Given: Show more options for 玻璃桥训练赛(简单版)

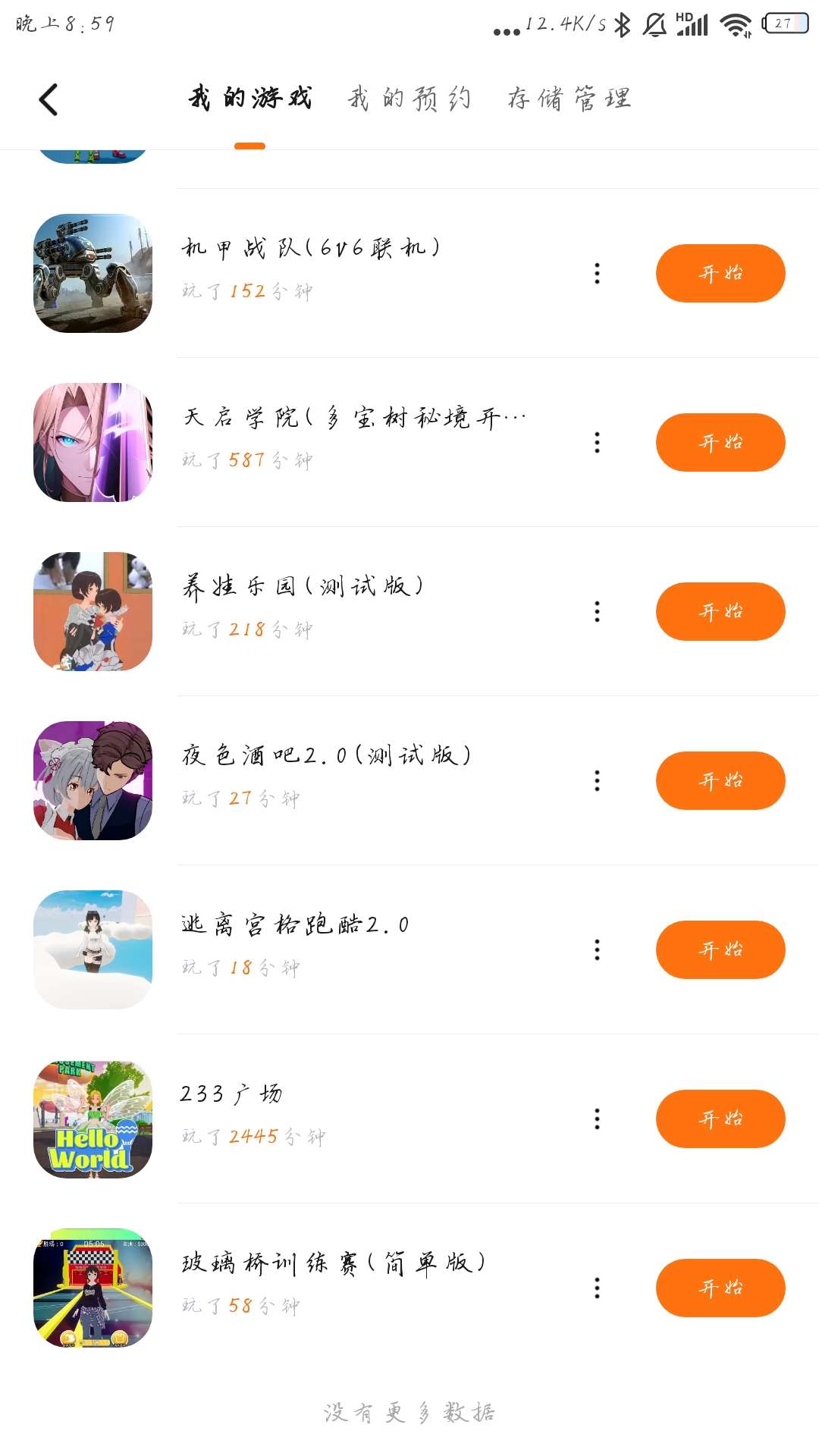Looking at the screenshot, I should (x=598, y=1288).
